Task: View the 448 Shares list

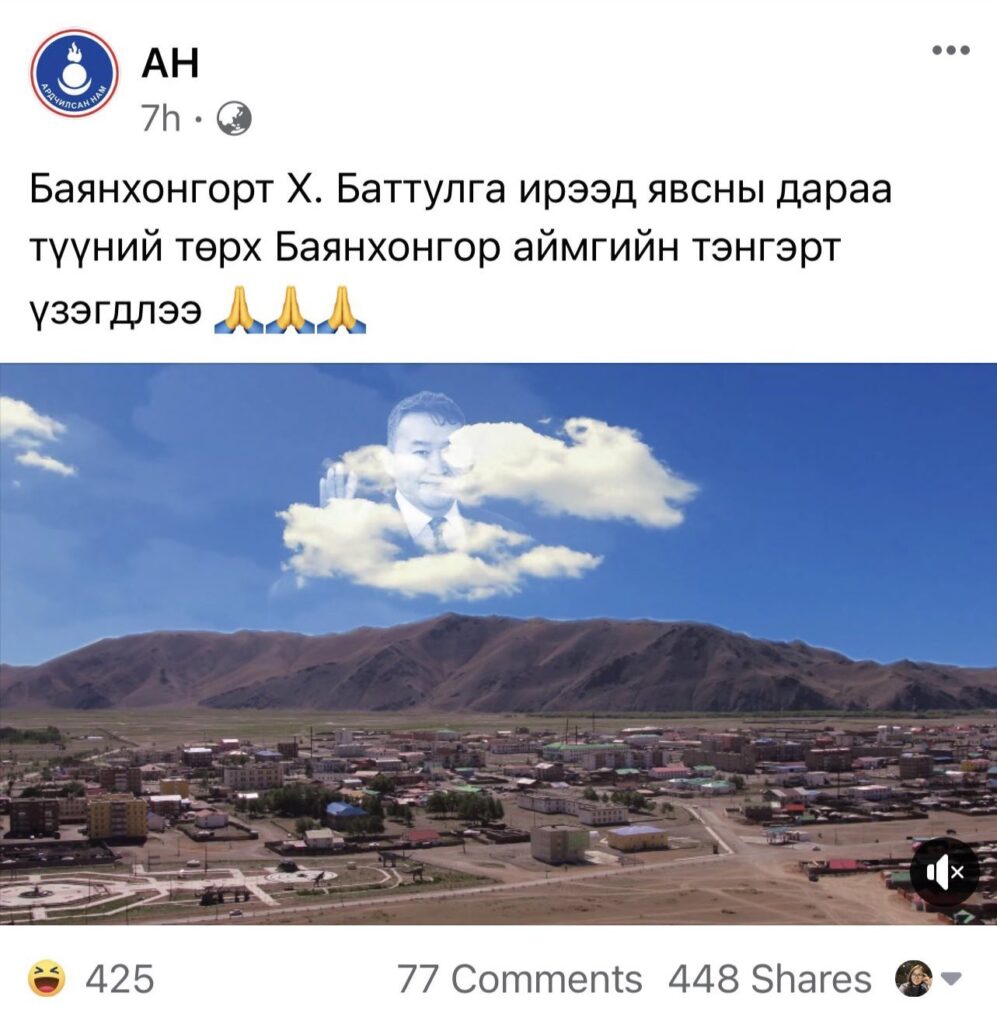Action: [x=769, y=978]
